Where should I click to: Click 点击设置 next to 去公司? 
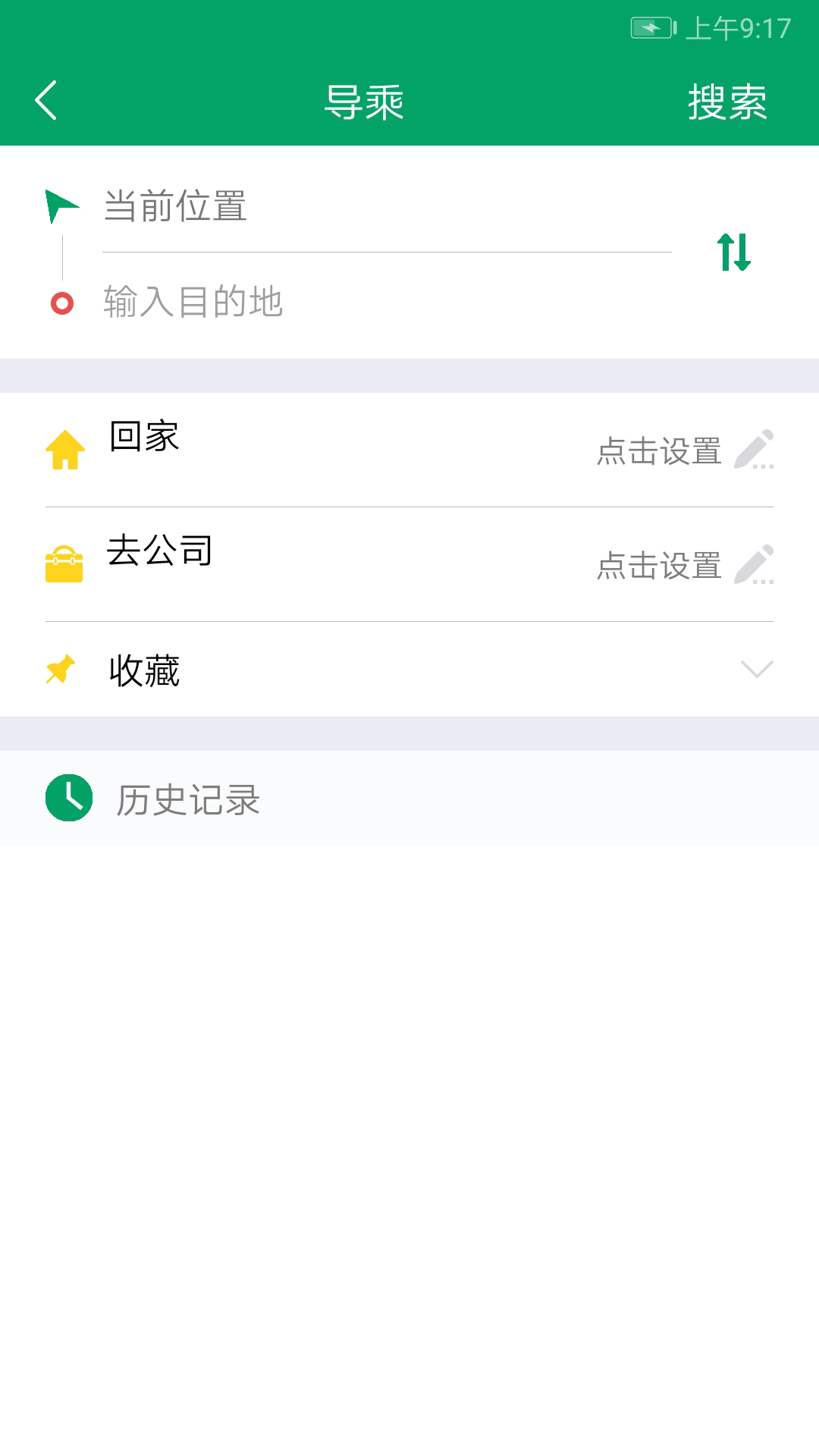659,566
